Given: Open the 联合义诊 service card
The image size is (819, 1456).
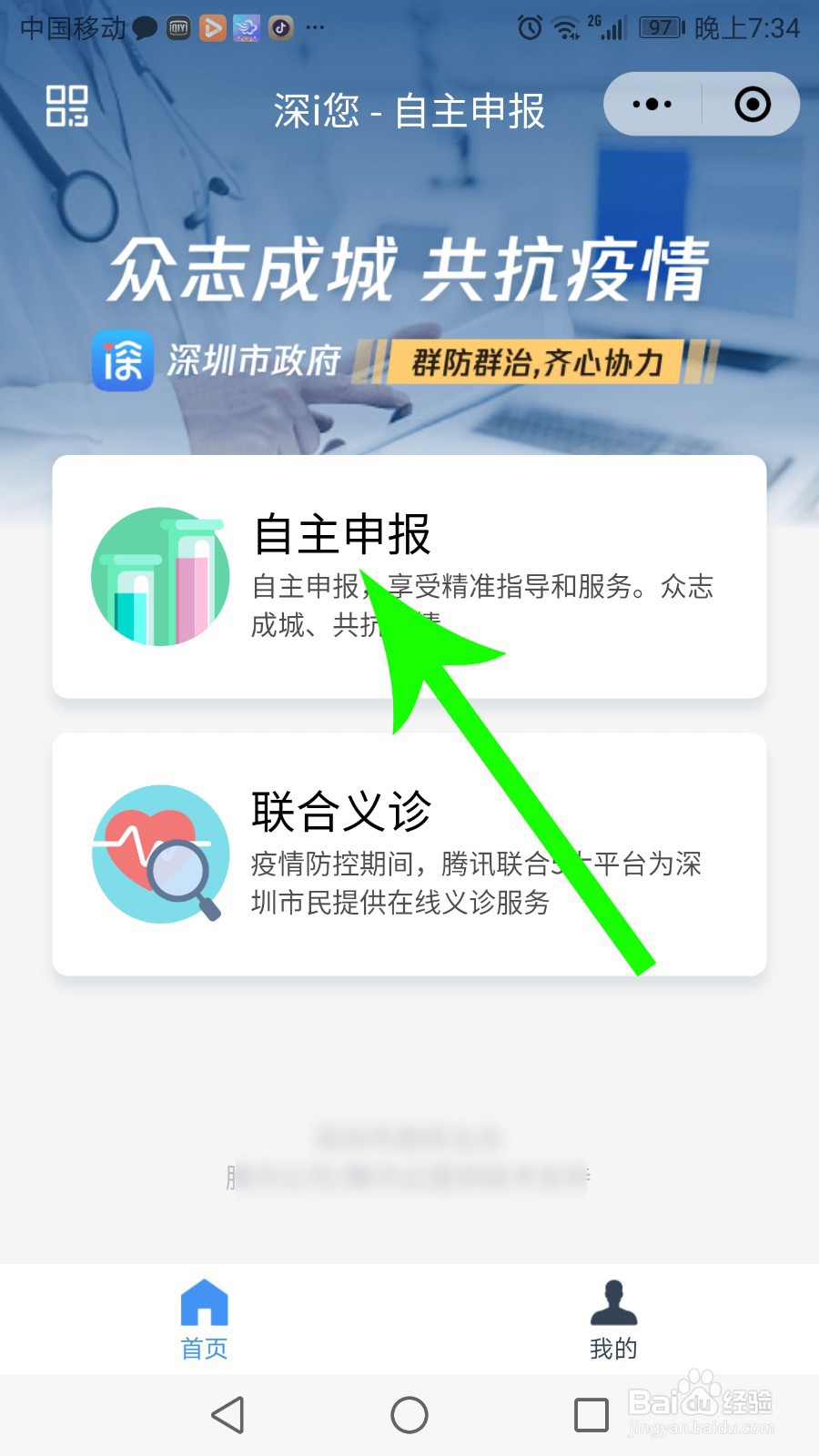Looking at the screenshot, I should [x=409, y=854].
